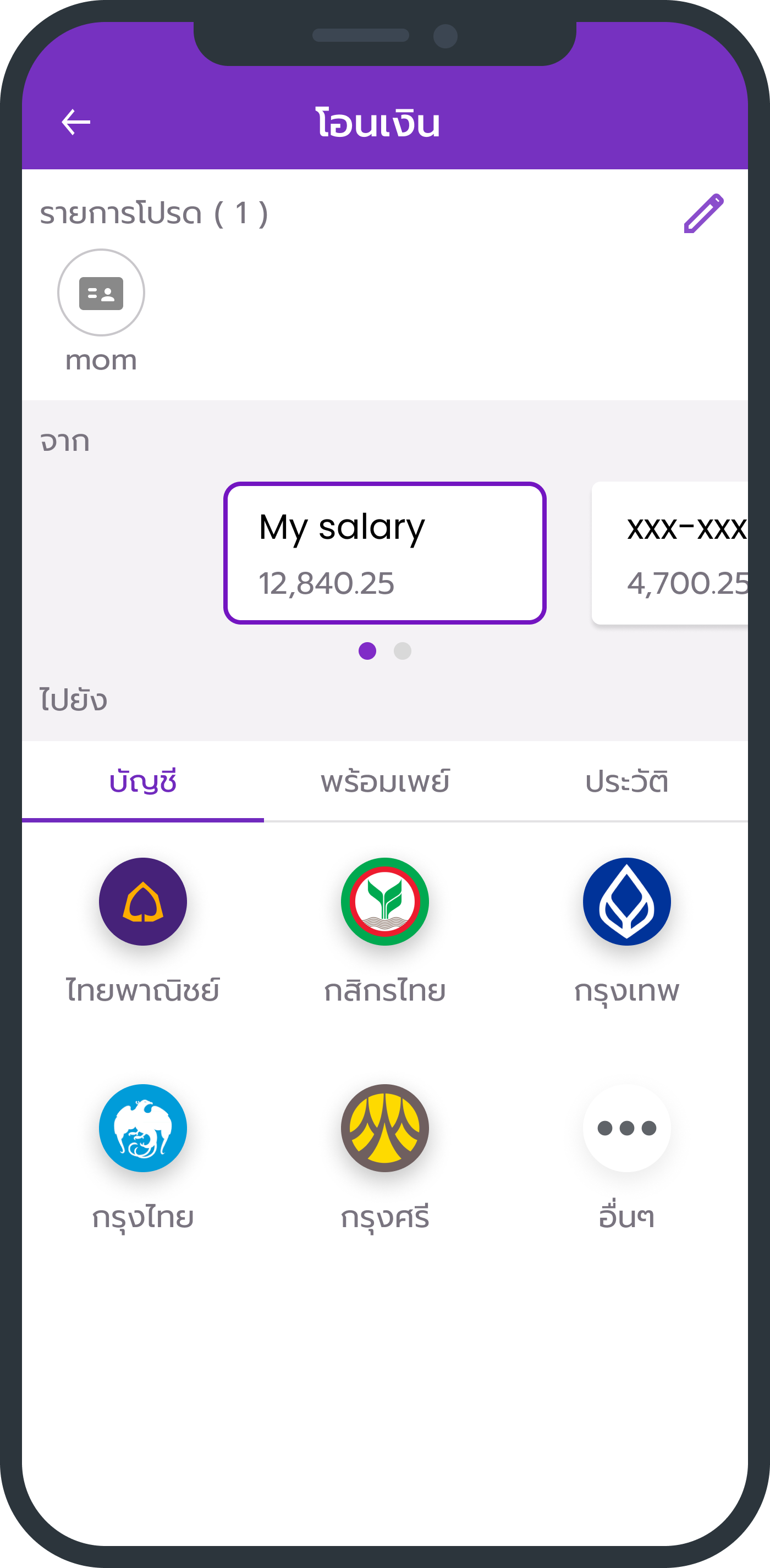Select กรุงไทย bank as destination
The height and width of the screenshot is (1568, 770).
[x=143, y=1128]
